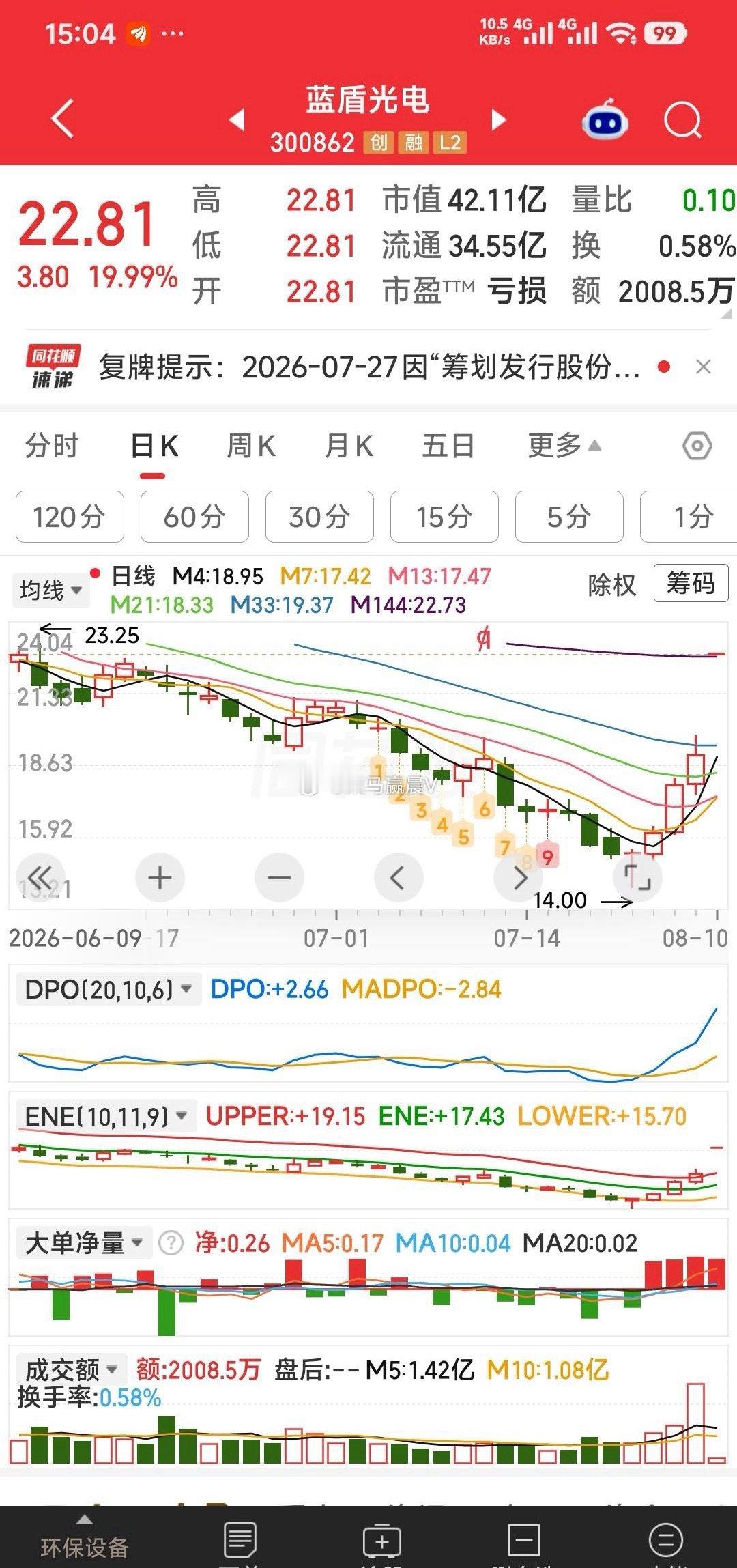Select the 月K tab

pos(349,446)
